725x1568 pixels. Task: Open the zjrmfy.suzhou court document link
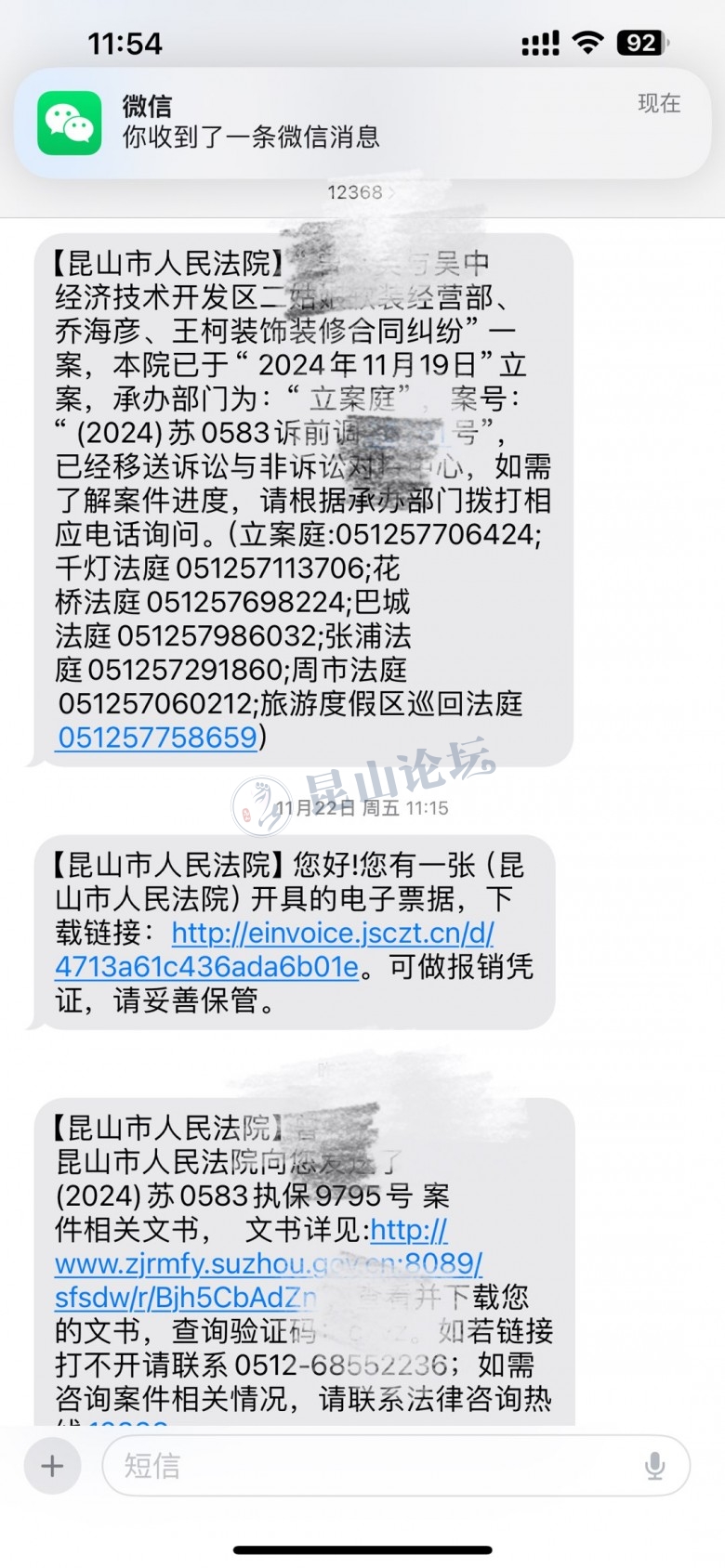268,1264
